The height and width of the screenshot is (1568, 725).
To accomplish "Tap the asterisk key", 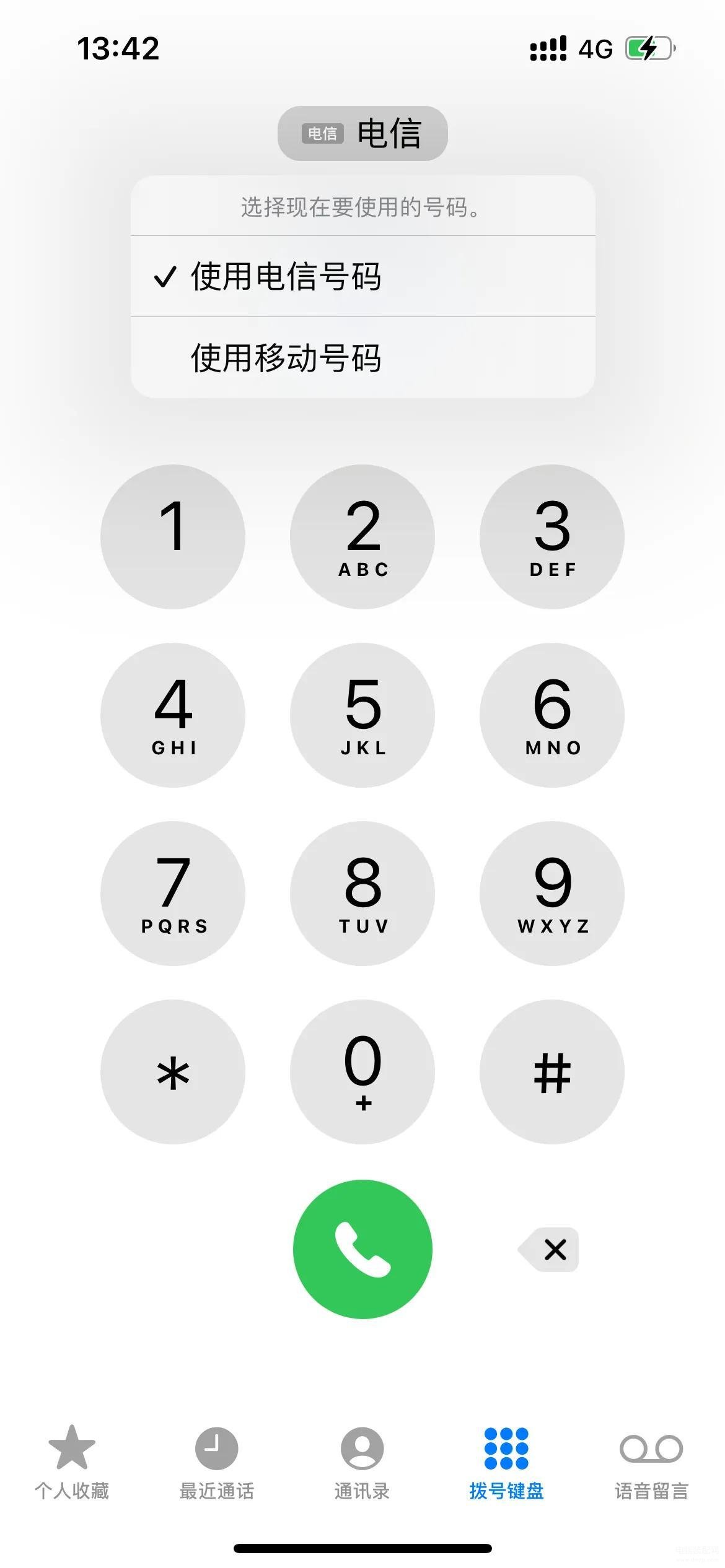I will pos(173,1072).
